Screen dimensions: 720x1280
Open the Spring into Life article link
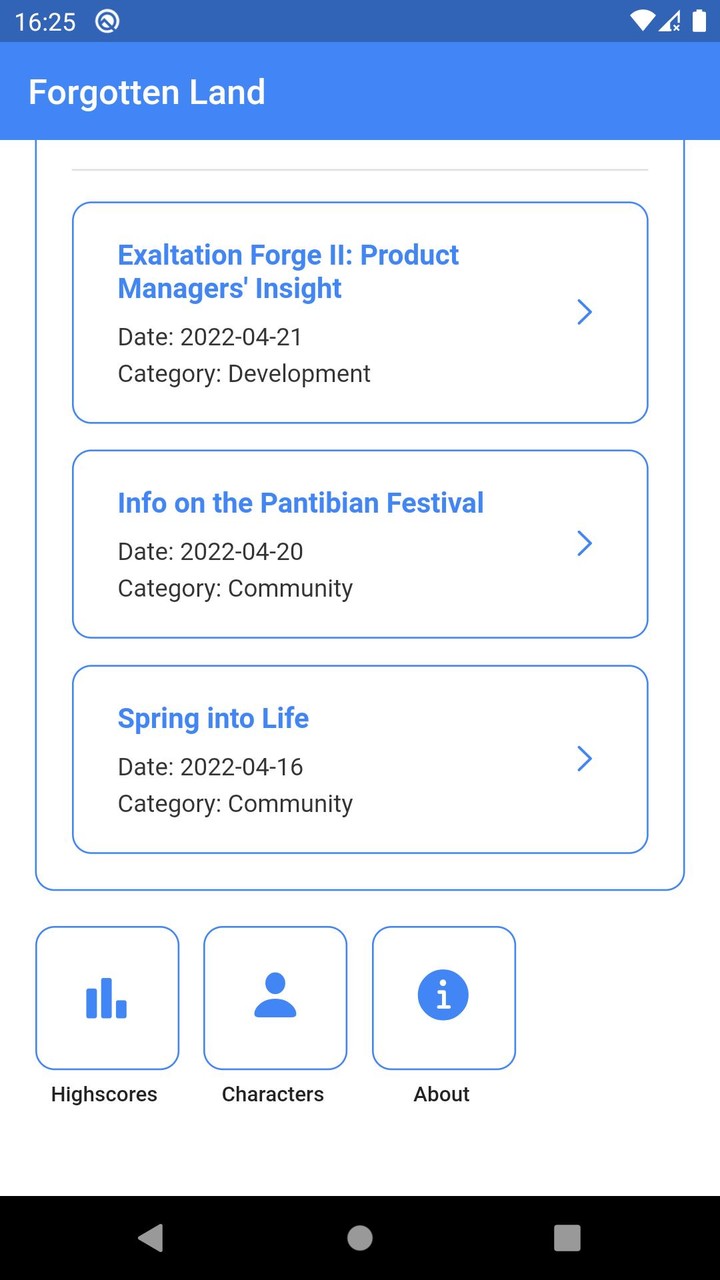pos(213,718)
